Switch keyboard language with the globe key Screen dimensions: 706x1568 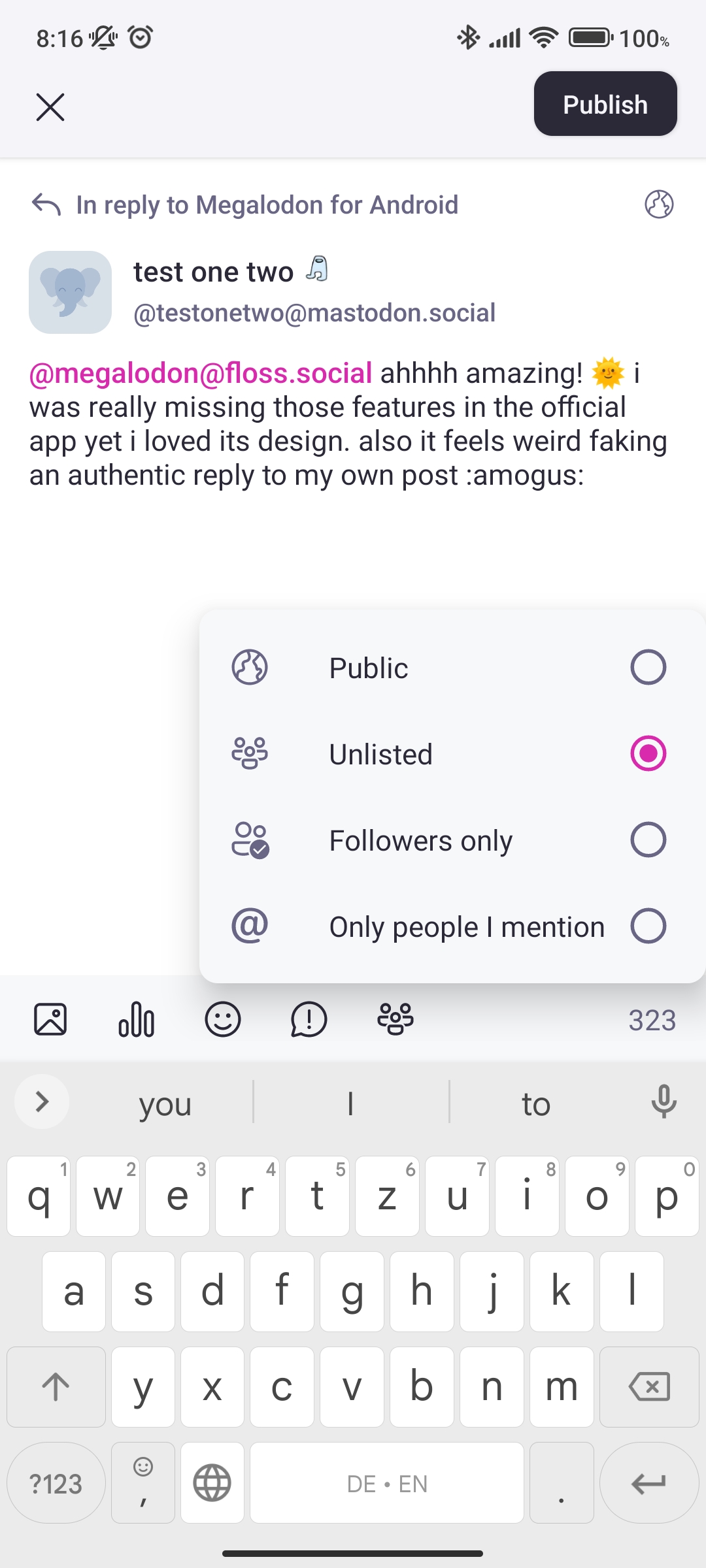(212, 1483)
